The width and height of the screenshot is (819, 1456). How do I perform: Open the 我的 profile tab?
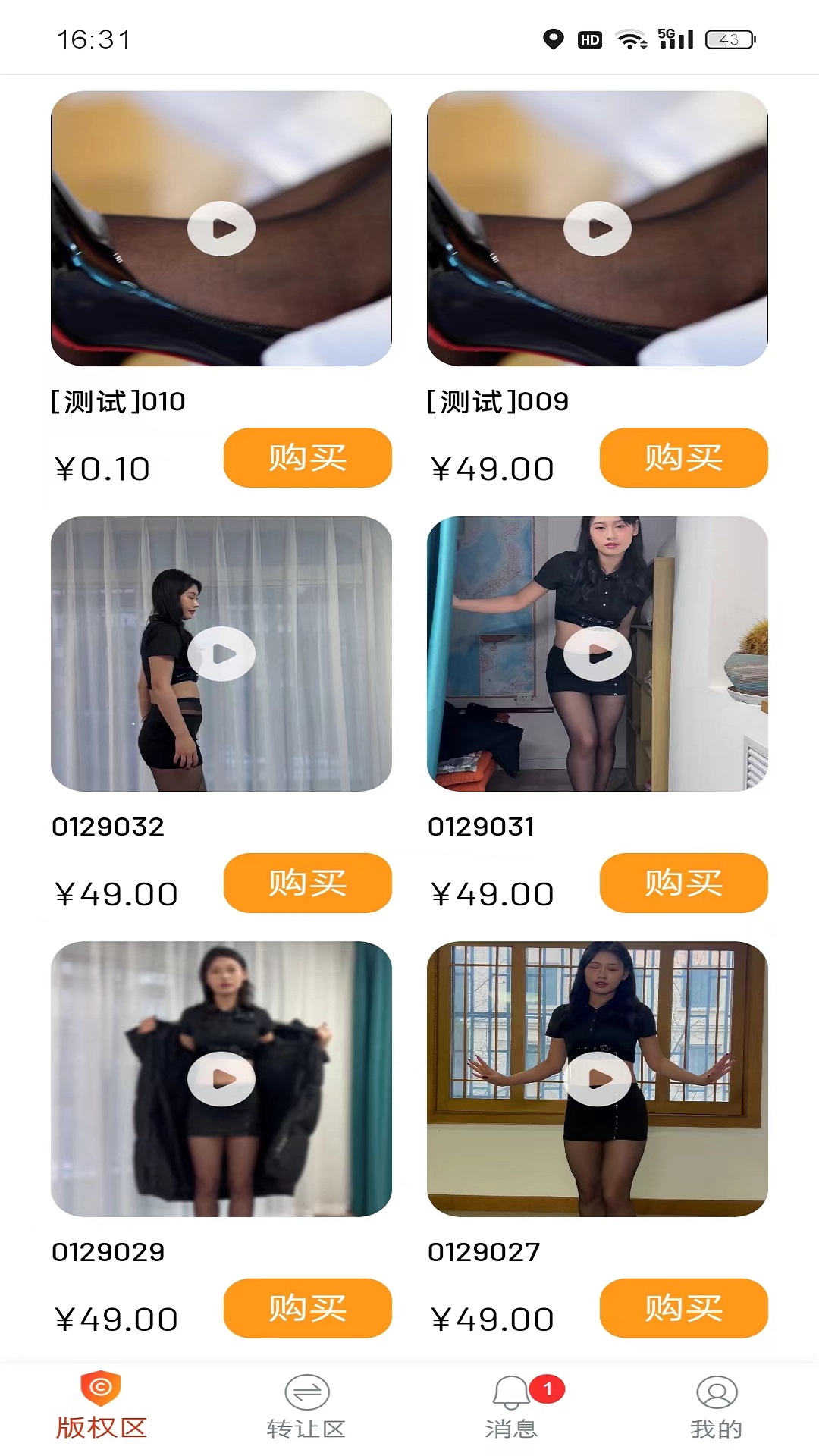pos(716,1407)
